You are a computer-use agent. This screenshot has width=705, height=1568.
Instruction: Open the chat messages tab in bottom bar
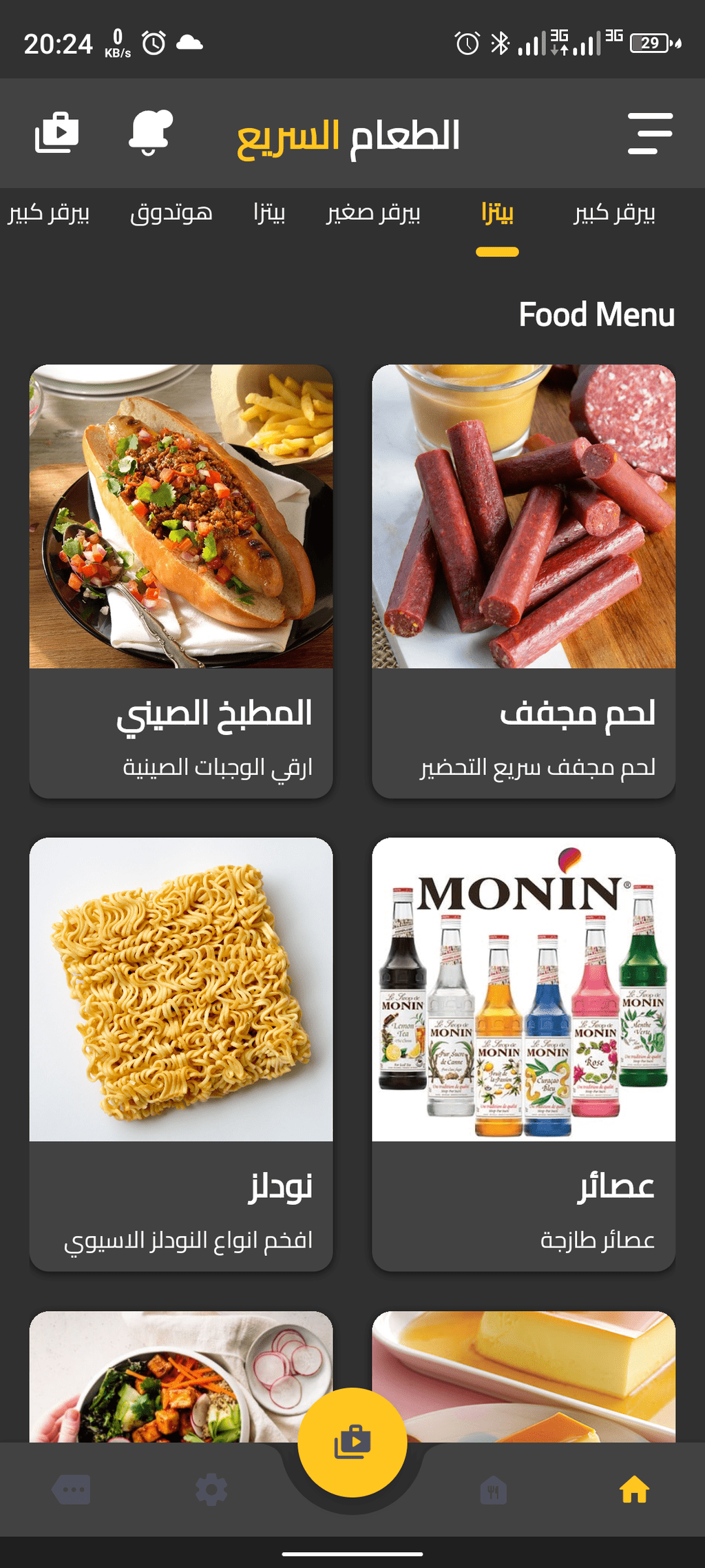pyautogui.click(x=72, y=1489)
